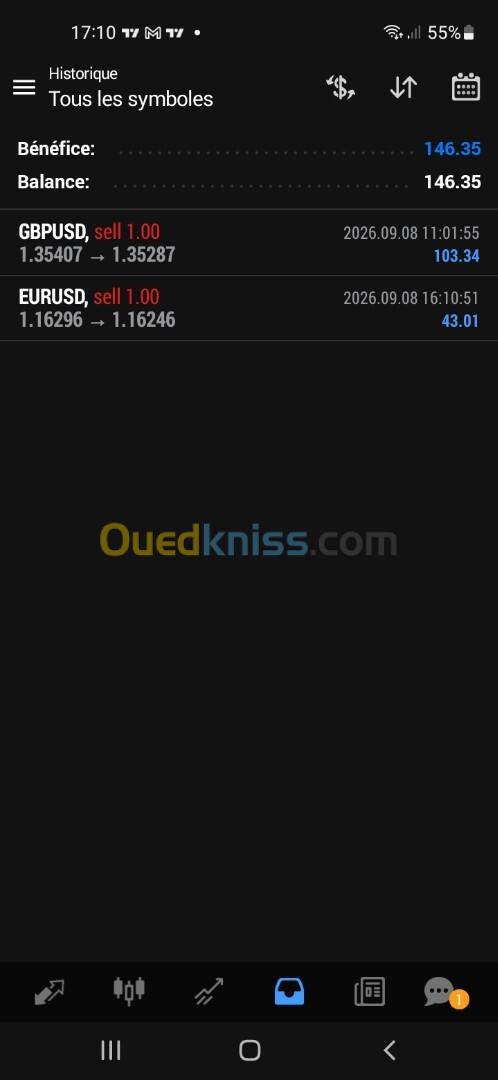
Task: Switch to the news tab
Action: (x=369, y=992)
